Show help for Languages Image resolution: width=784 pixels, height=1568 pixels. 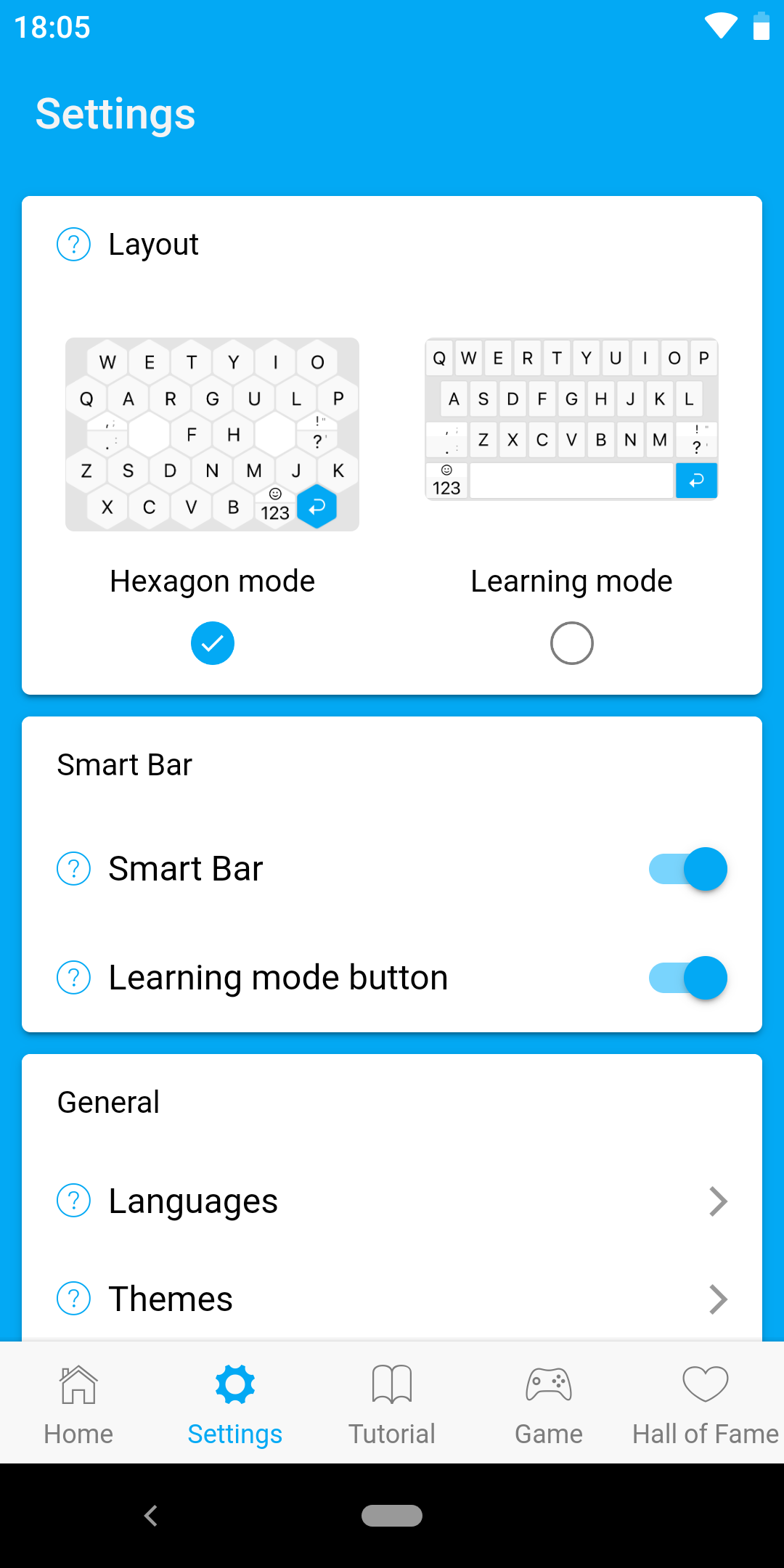[73, 1201]
